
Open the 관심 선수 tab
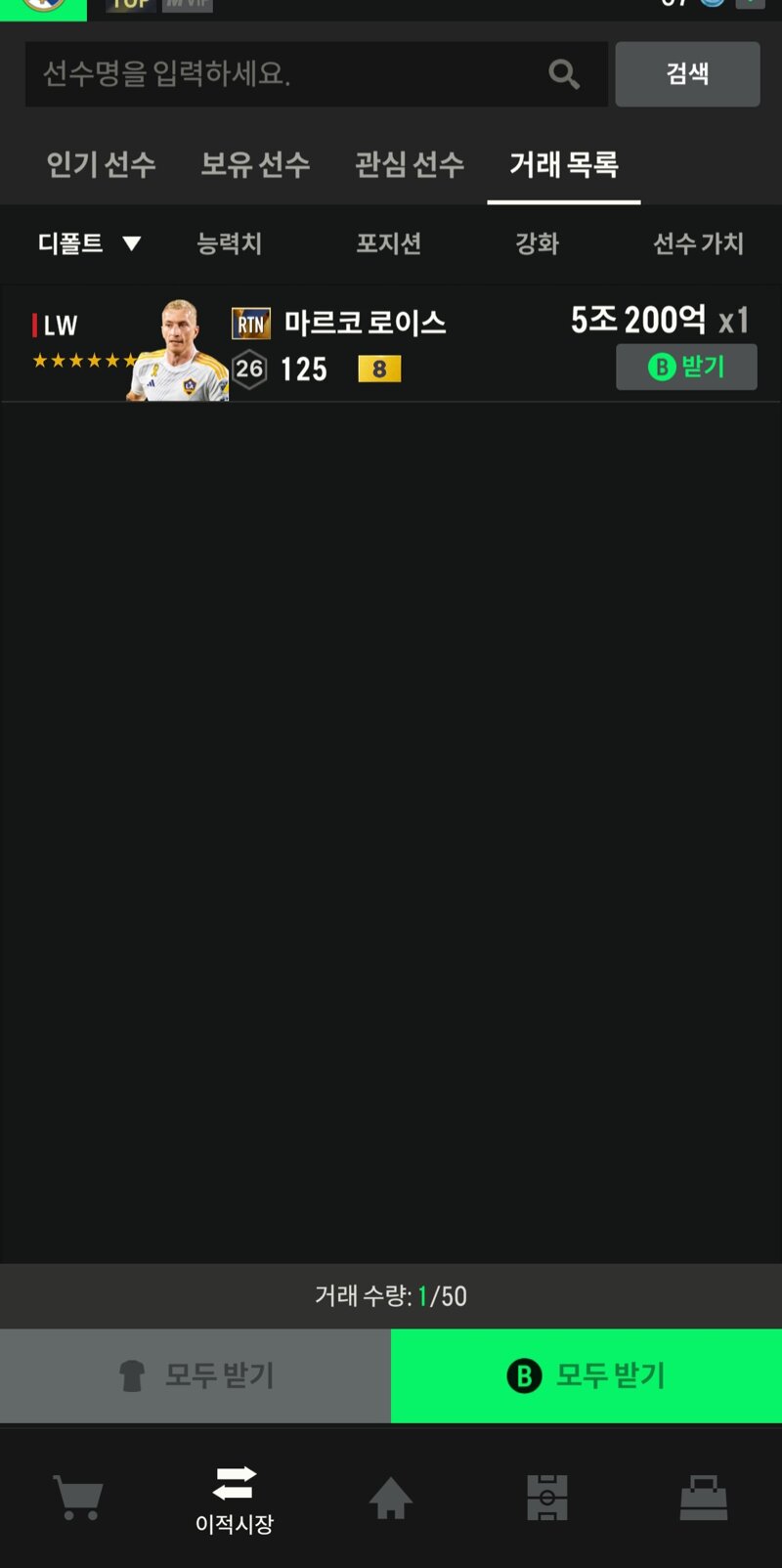pyautogui.click(x=410, y=164)
